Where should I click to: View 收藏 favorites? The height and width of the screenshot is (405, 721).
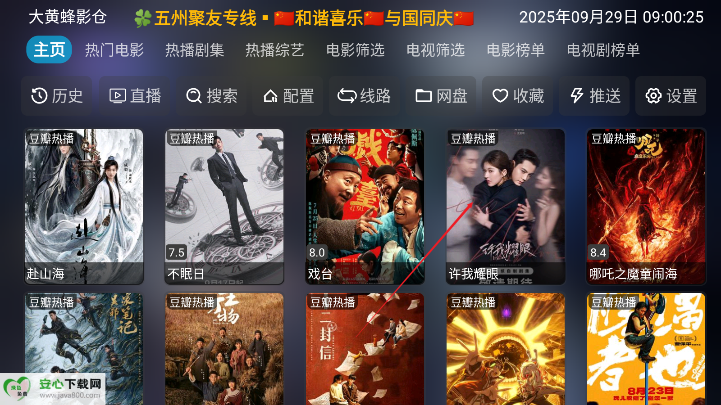click(518, 96)
